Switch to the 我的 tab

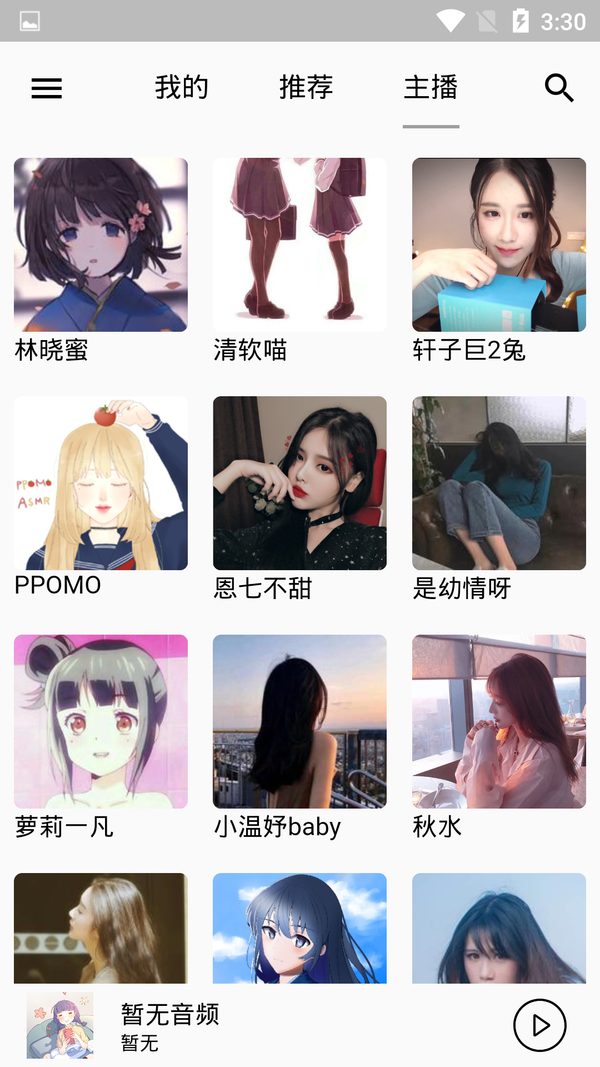point(181,88)
